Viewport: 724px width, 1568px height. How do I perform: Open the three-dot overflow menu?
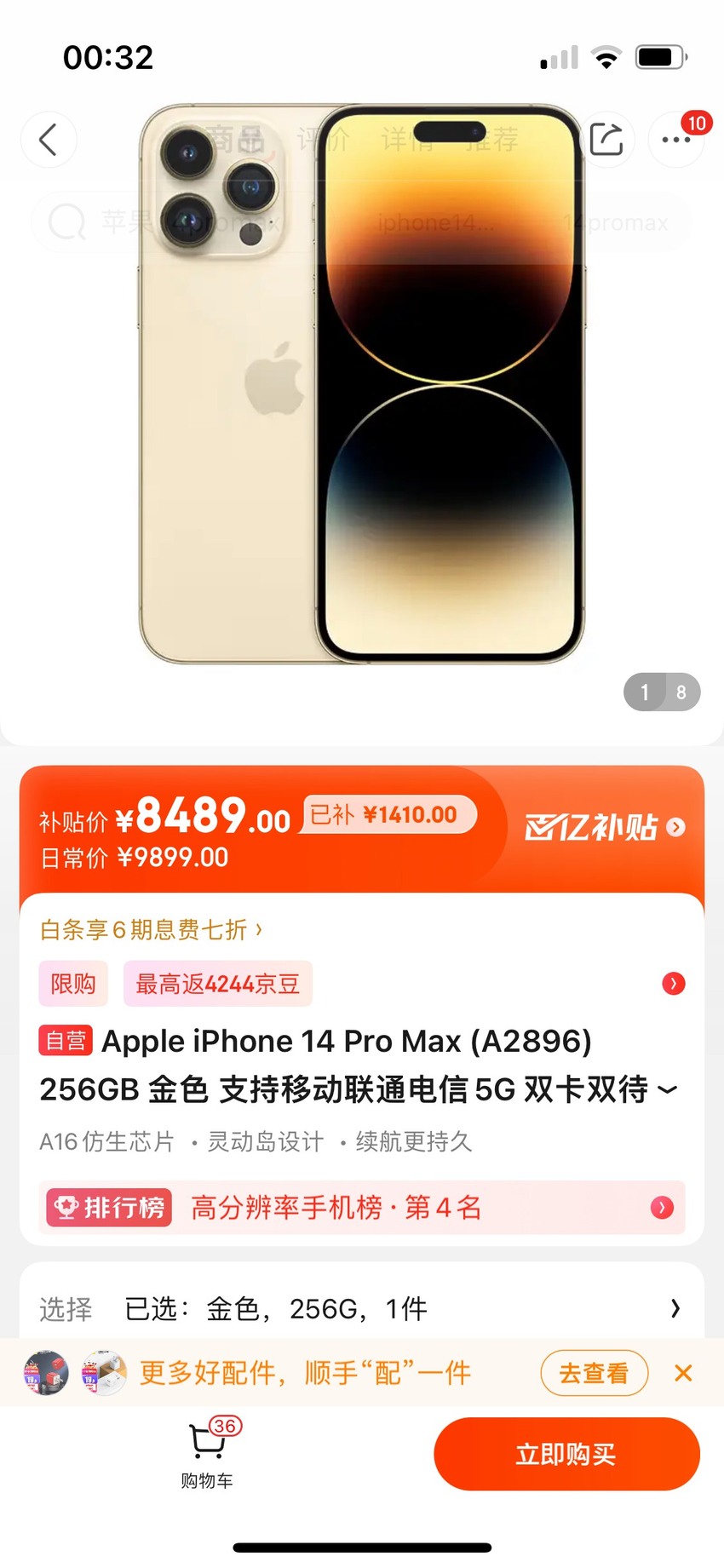[x=676, y=140]
